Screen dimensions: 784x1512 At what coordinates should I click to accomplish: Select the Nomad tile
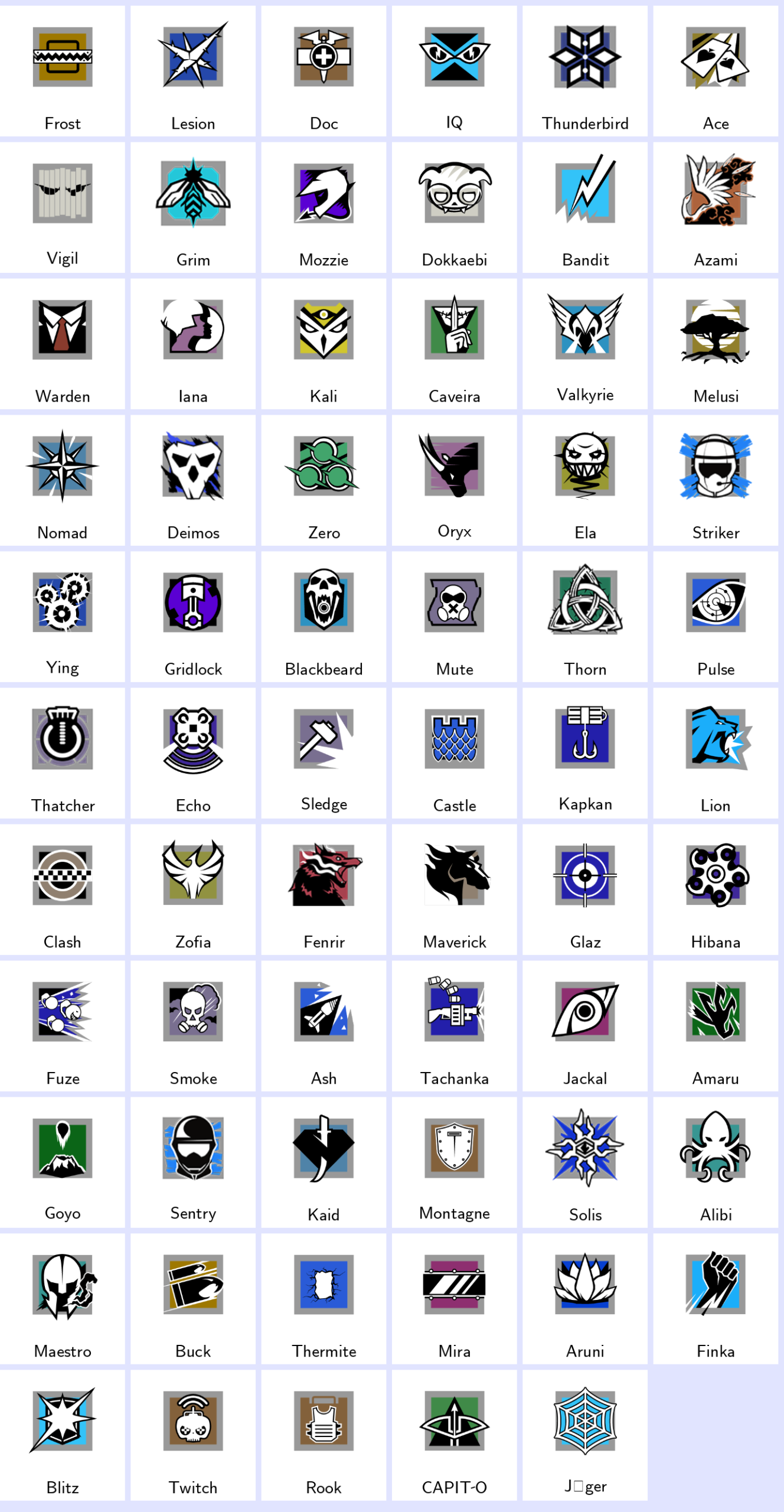click(x=63, y=480)
